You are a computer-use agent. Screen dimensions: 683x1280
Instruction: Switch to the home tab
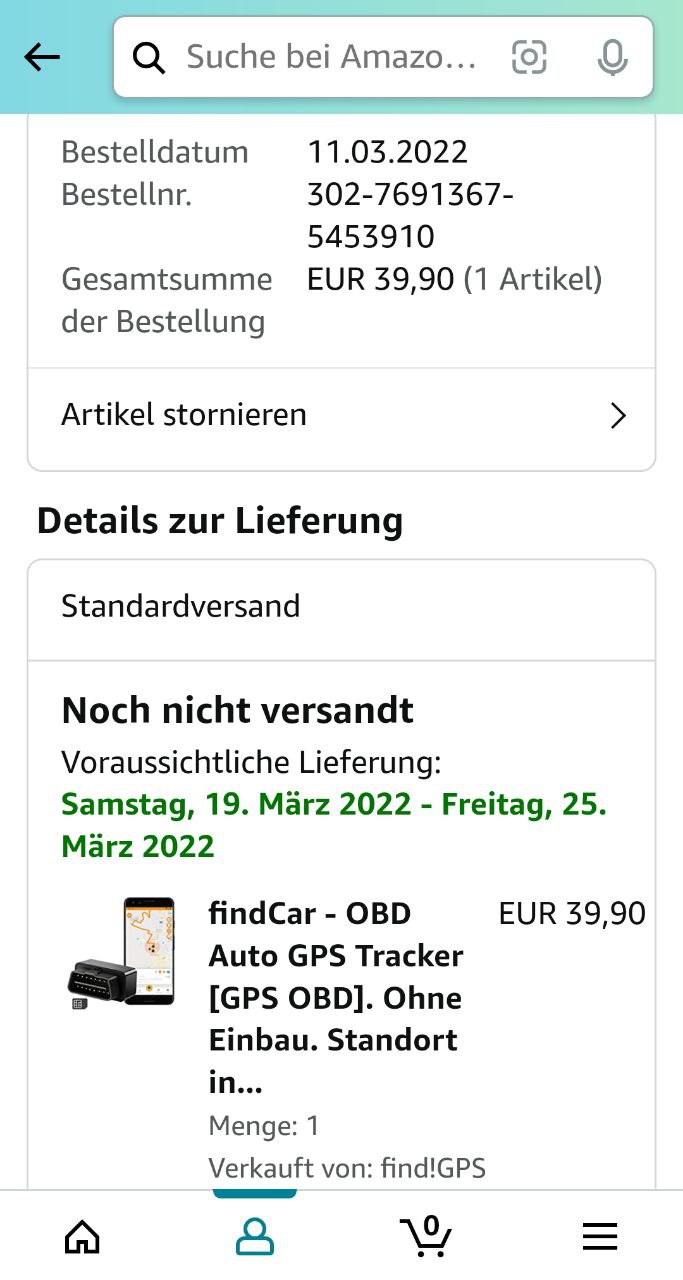pyautogui.click(x=82, y=1237)
